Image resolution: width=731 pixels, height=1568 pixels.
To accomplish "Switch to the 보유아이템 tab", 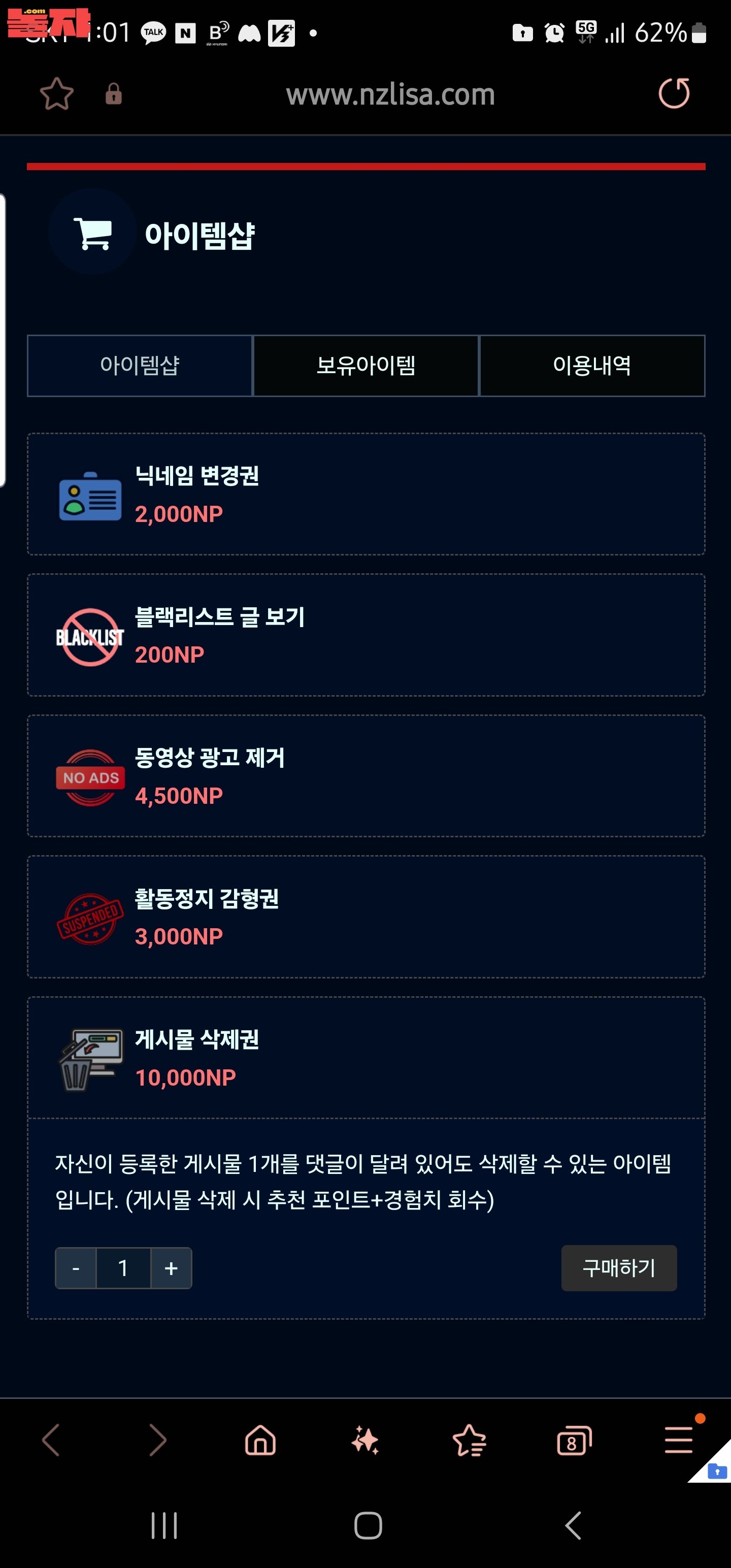I will [x=366, y=366].
